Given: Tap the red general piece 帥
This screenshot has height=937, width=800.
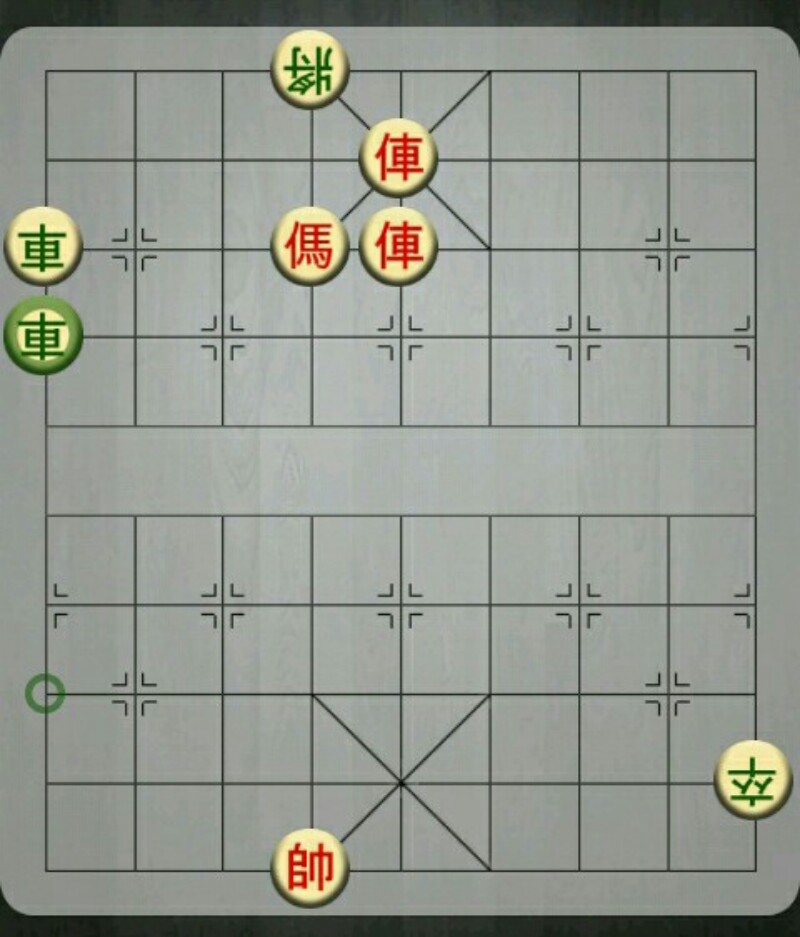Looking at the screenshot, I should (310, 866).
